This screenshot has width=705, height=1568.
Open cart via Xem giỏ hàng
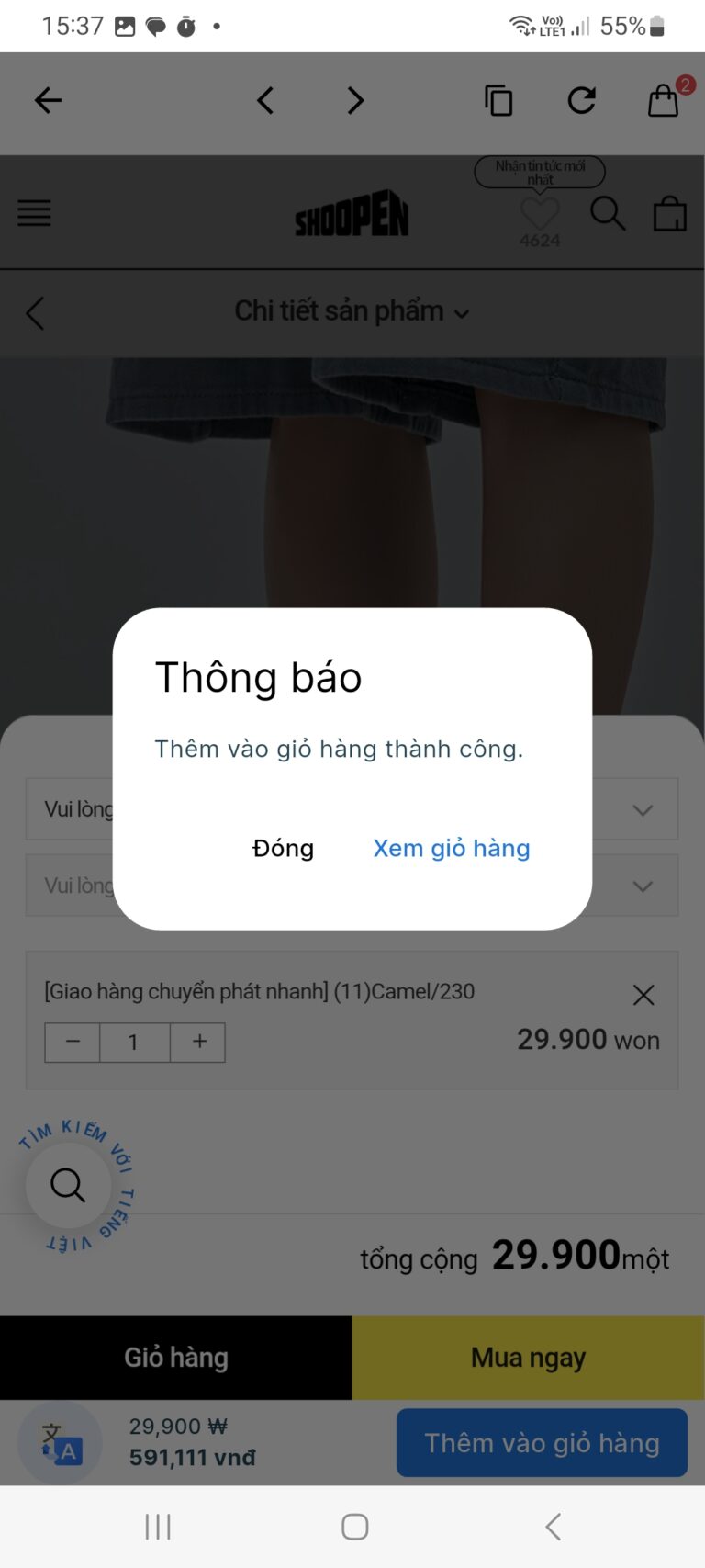(x=451, y=848)
